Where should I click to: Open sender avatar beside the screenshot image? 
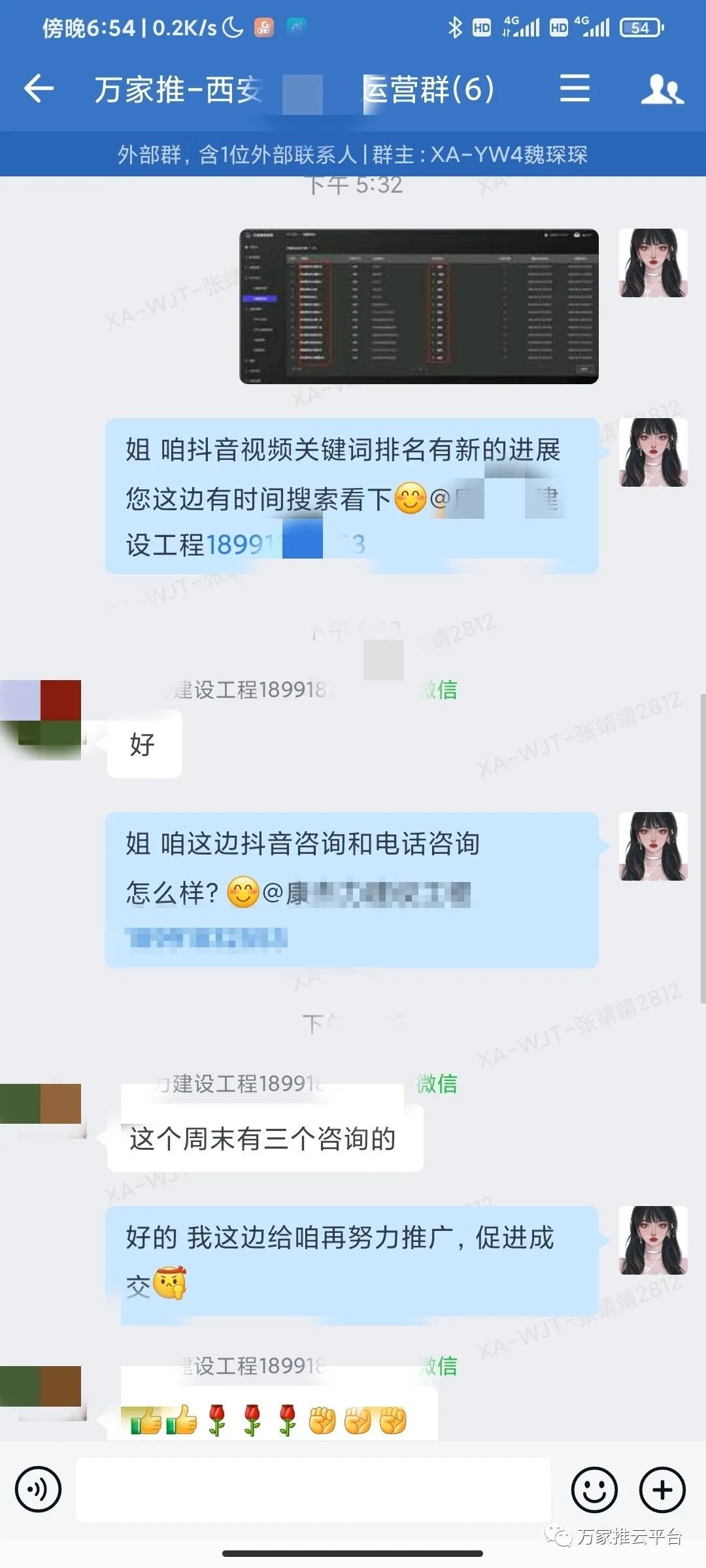click(652, 263)
